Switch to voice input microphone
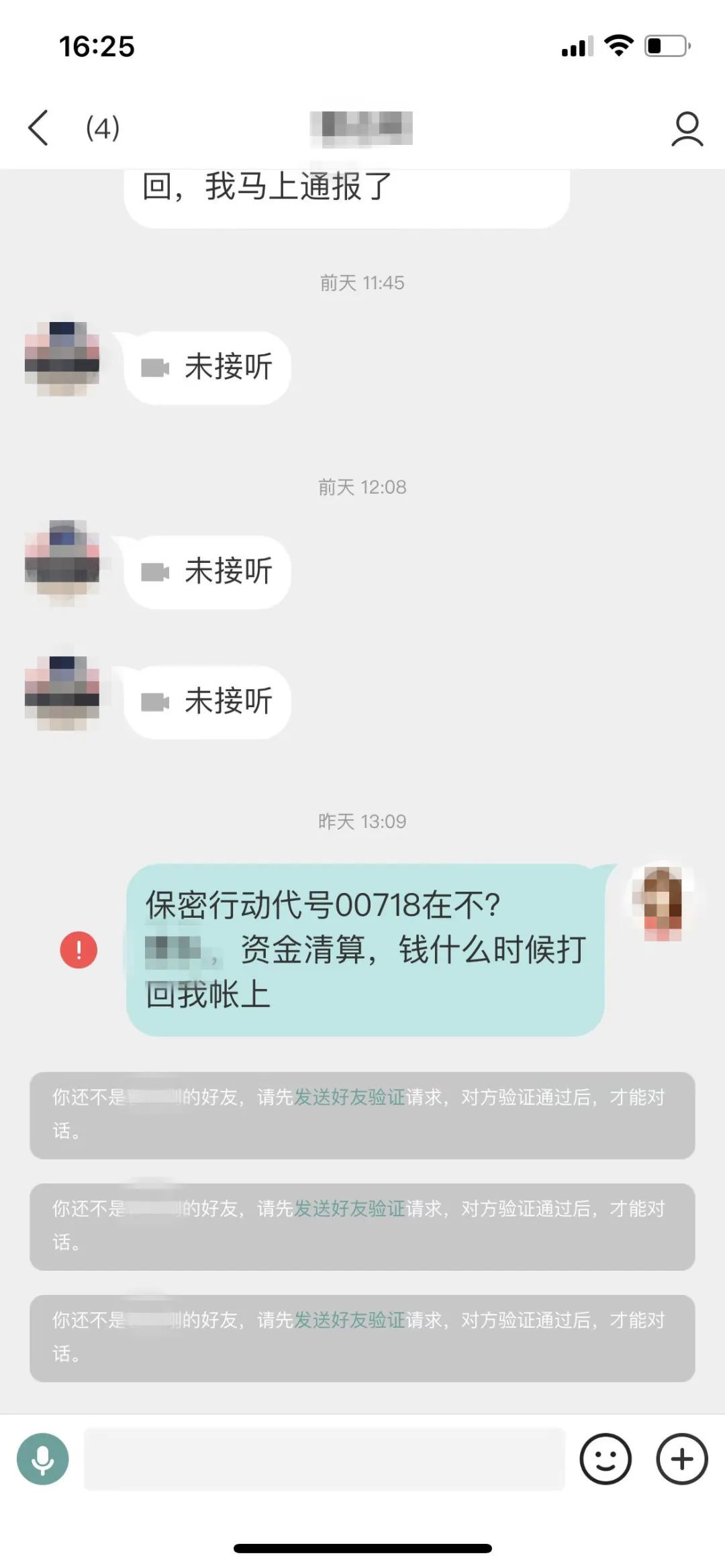The image size is (725, 1568). pos(43,1459)
